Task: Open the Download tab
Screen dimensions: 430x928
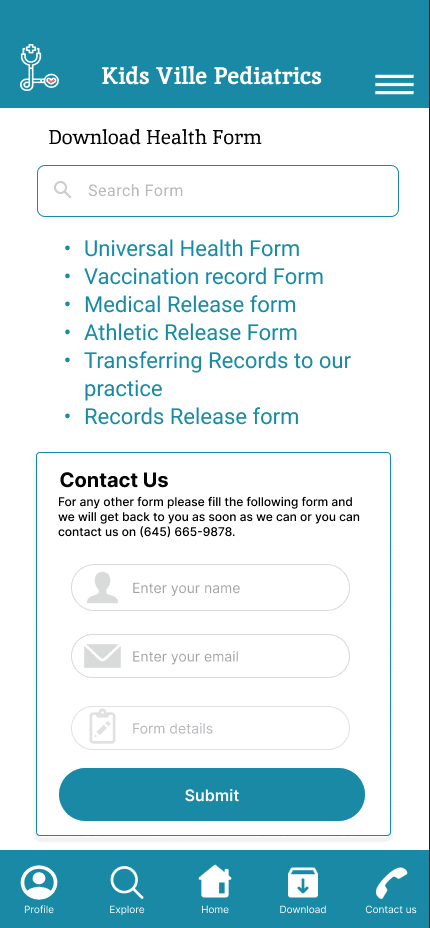Action: click(303, 889)
